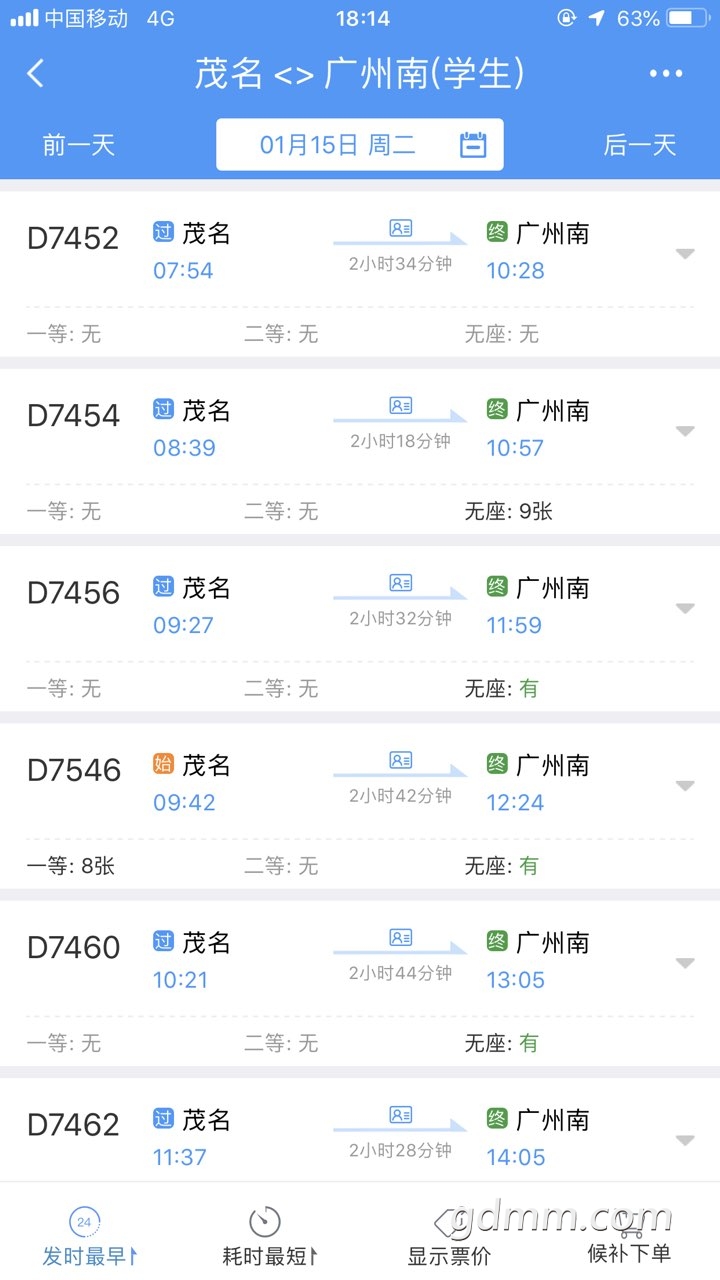Select train D7456 departing 09:27
The width and height of the screenshot is (720, 1280).
point(360,628)
